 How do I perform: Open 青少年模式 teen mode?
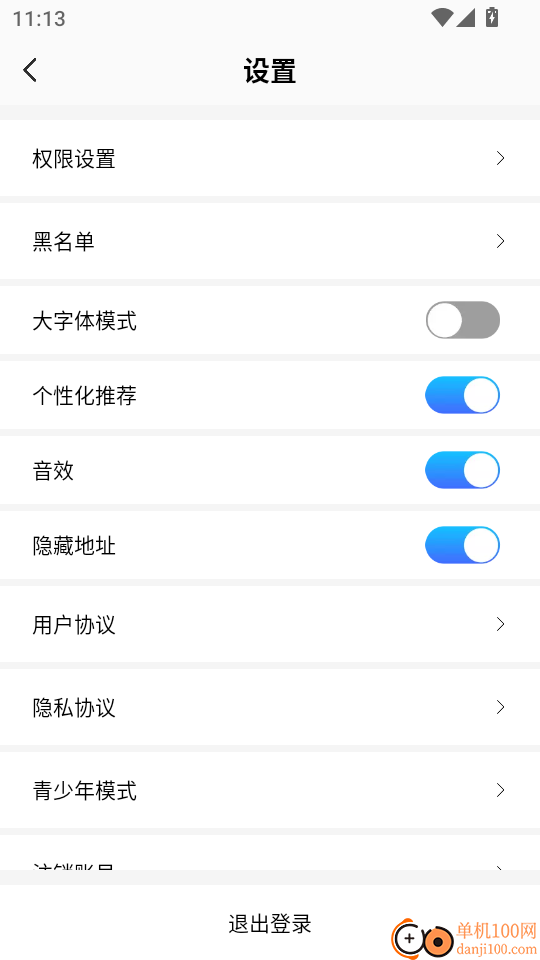[x=270, y=790]
